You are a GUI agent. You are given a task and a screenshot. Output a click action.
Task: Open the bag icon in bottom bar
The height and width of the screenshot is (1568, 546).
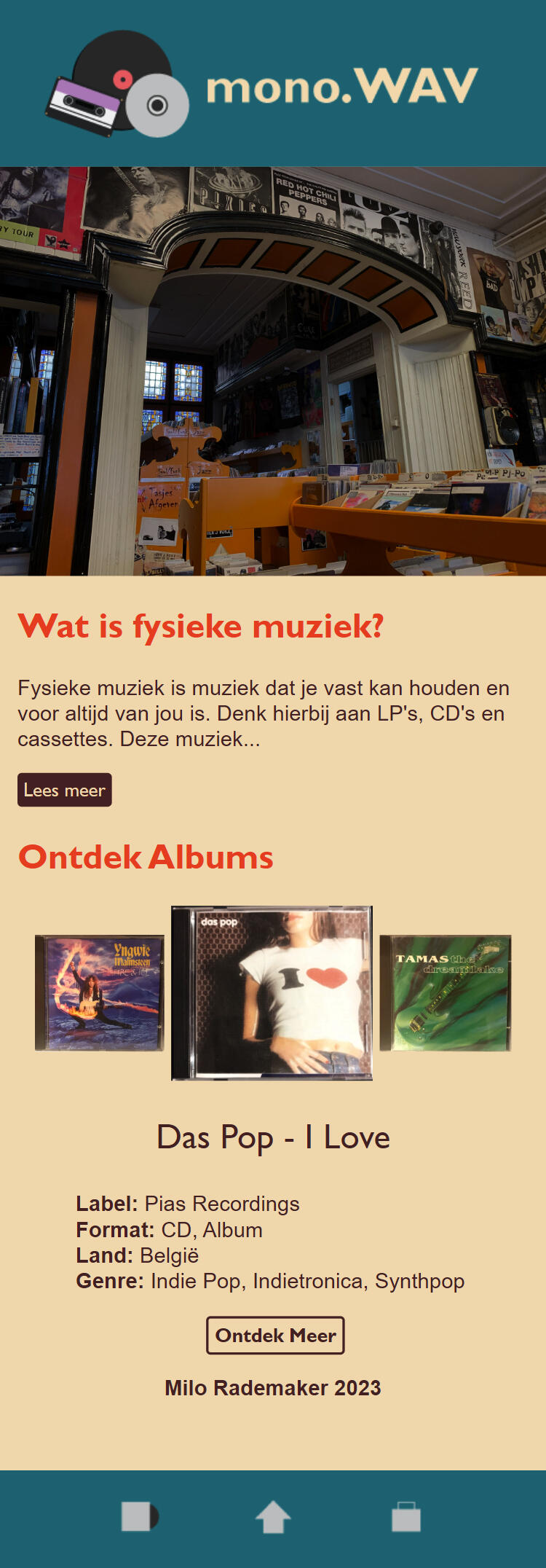406,1517
